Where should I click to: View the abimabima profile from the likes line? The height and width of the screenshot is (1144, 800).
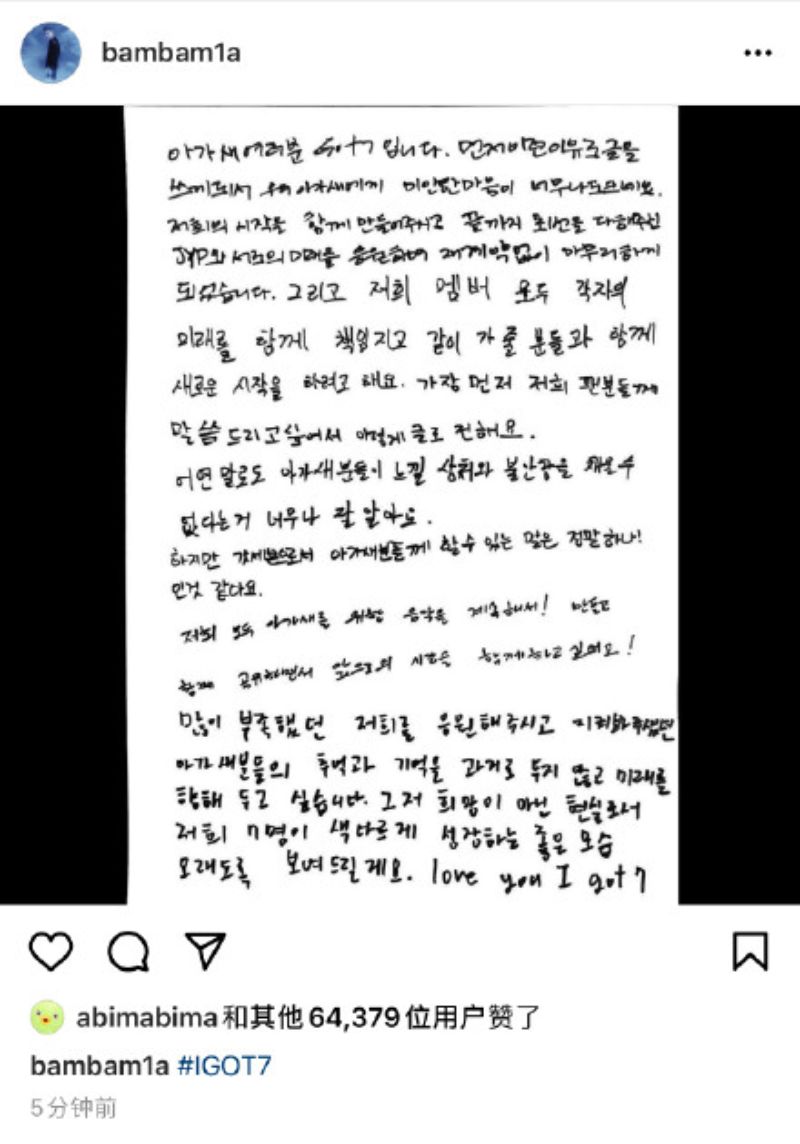point(146,1018)
